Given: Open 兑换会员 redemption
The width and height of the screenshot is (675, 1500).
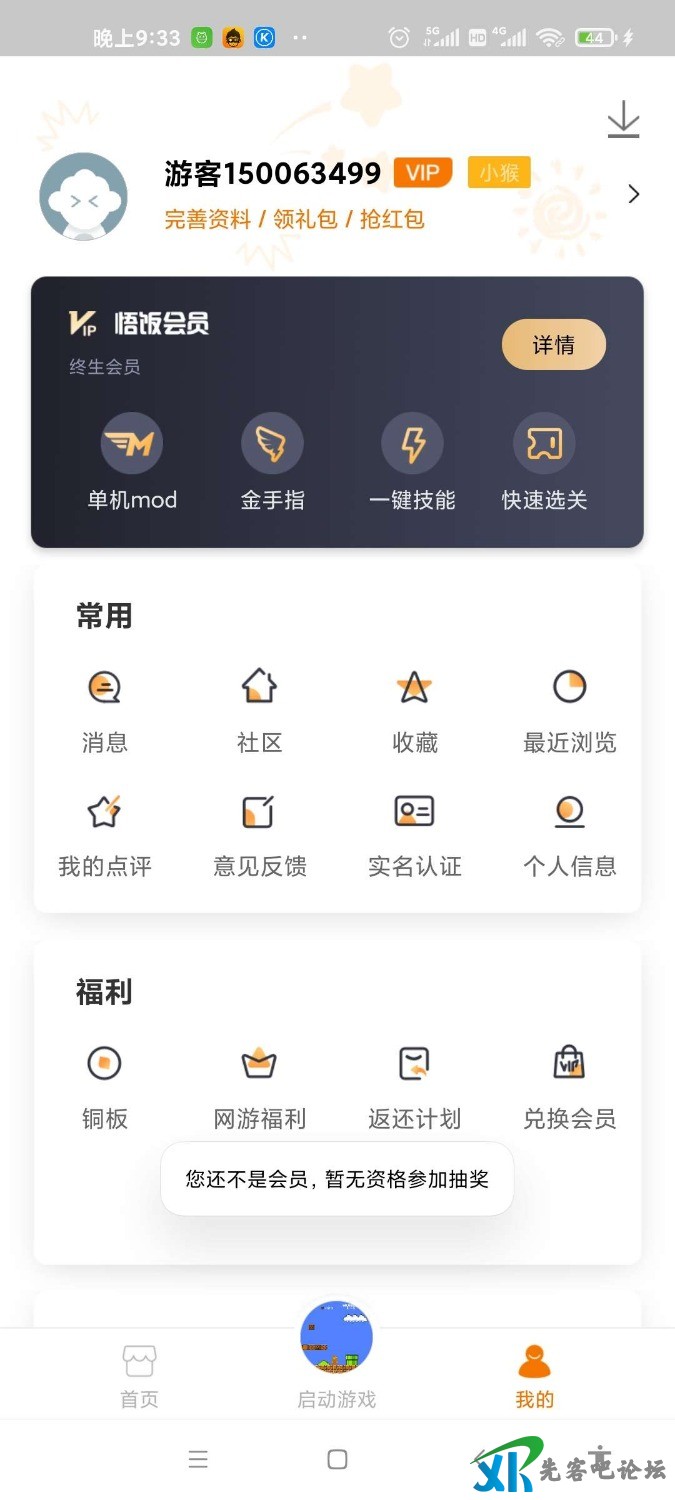Looking at the screenshot, I should pyautogui.click(x=570, y=1085).
